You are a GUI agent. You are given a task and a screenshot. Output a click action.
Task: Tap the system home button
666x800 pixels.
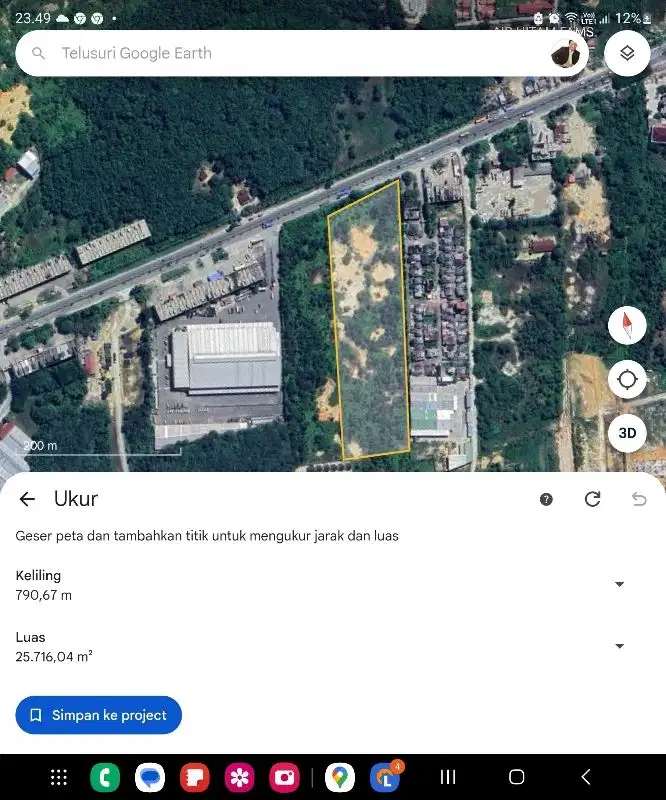click(x=516, y=777)
